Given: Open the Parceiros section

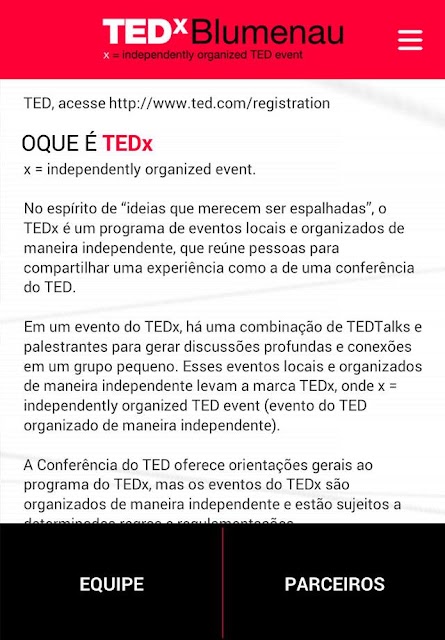Looking at the screenshot, I should pos(334,583).
